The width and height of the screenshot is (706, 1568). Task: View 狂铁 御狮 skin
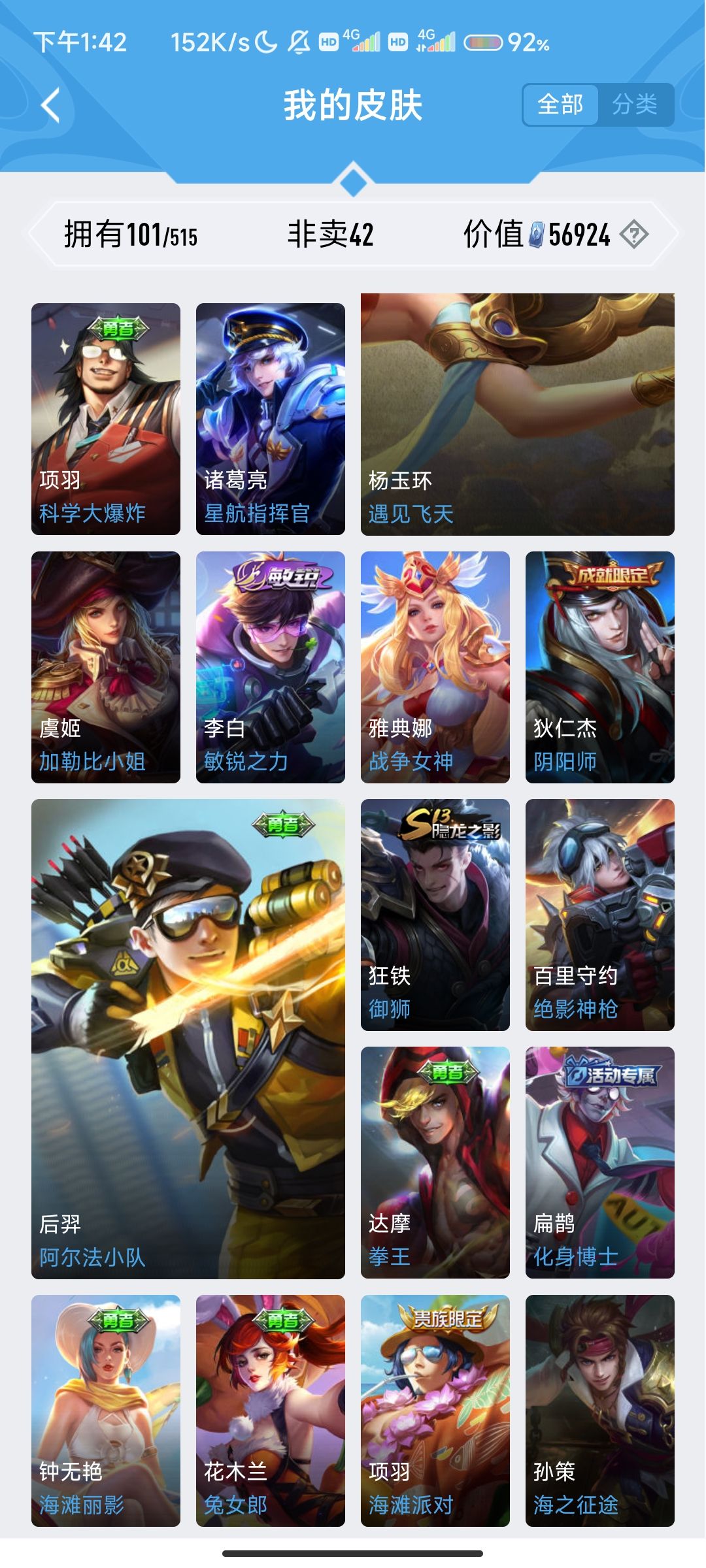(435, 915)
